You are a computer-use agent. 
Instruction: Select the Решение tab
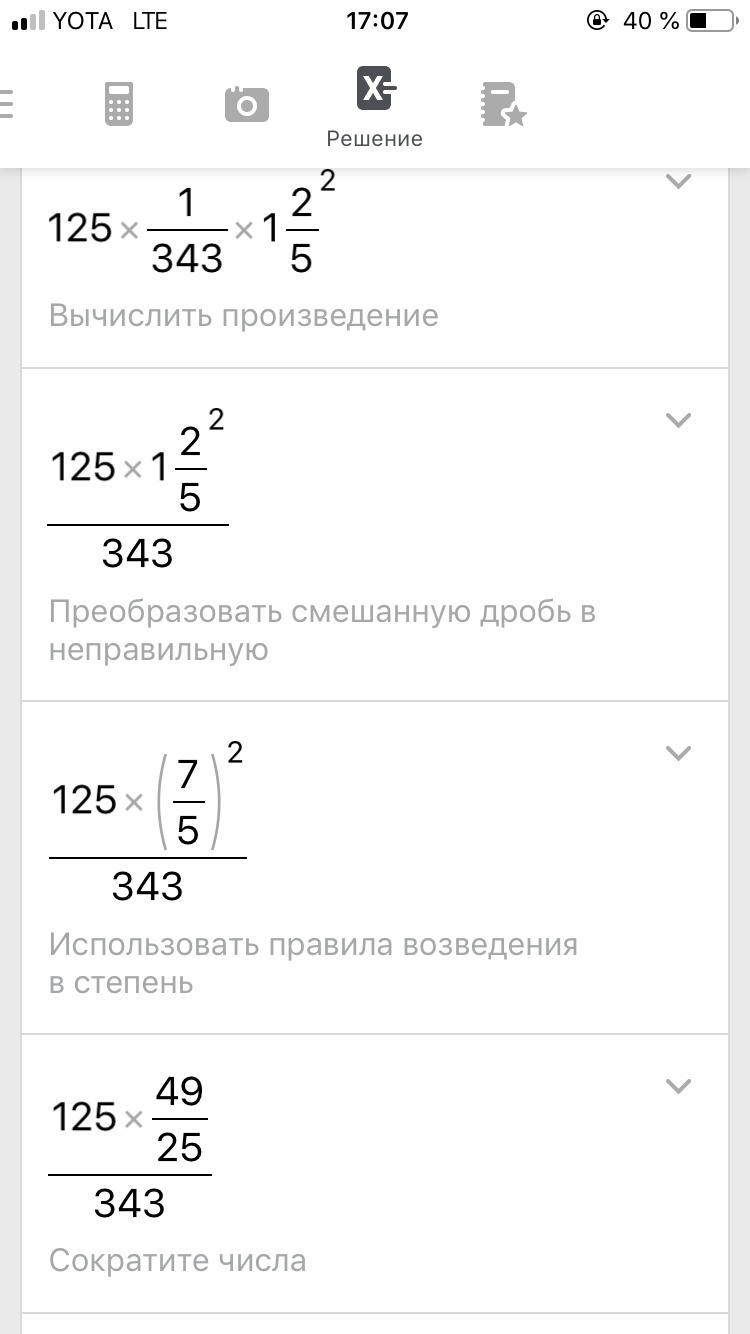coord(375,105)
